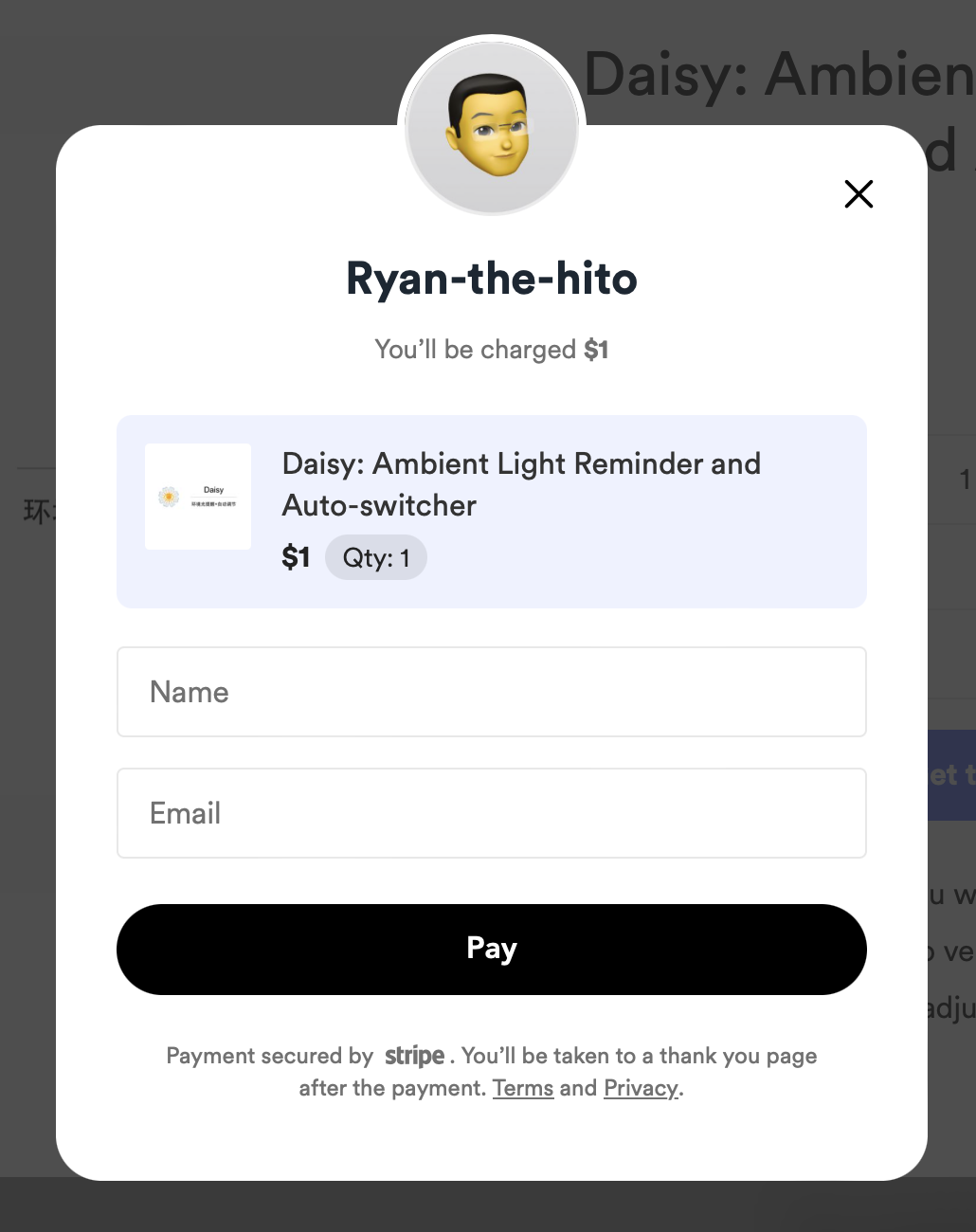Focus the Name input field
Image resolution: width=976 pixels, height=1232 pixels.
[491, 692]
